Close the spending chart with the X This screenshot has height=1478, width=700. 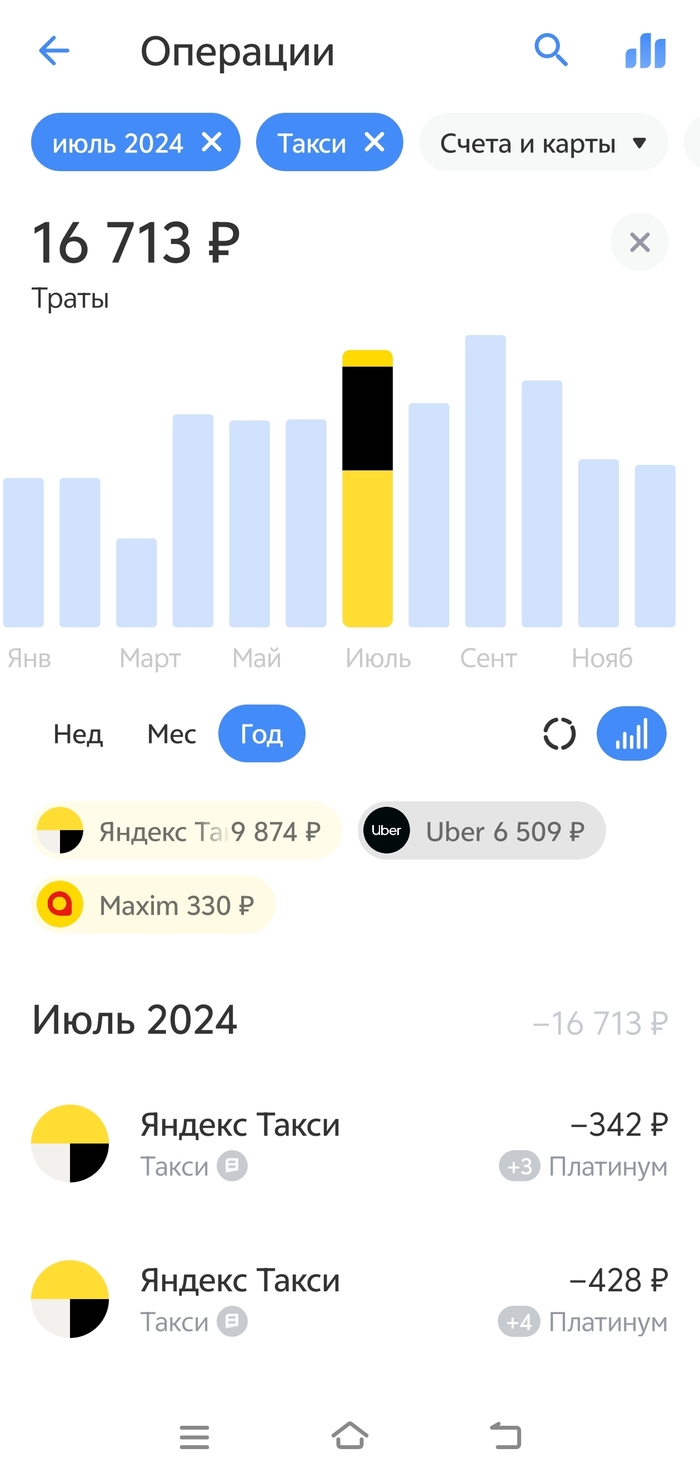pyautogui.click(x=640, y=242)
